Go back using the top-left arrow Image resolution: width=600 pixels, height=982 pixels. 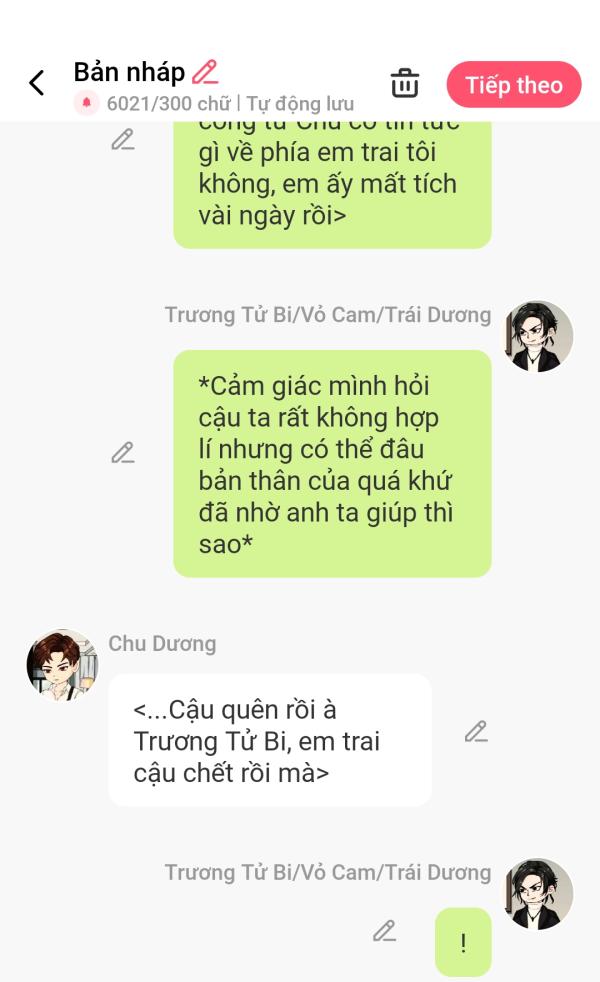[x=37, y=82]
